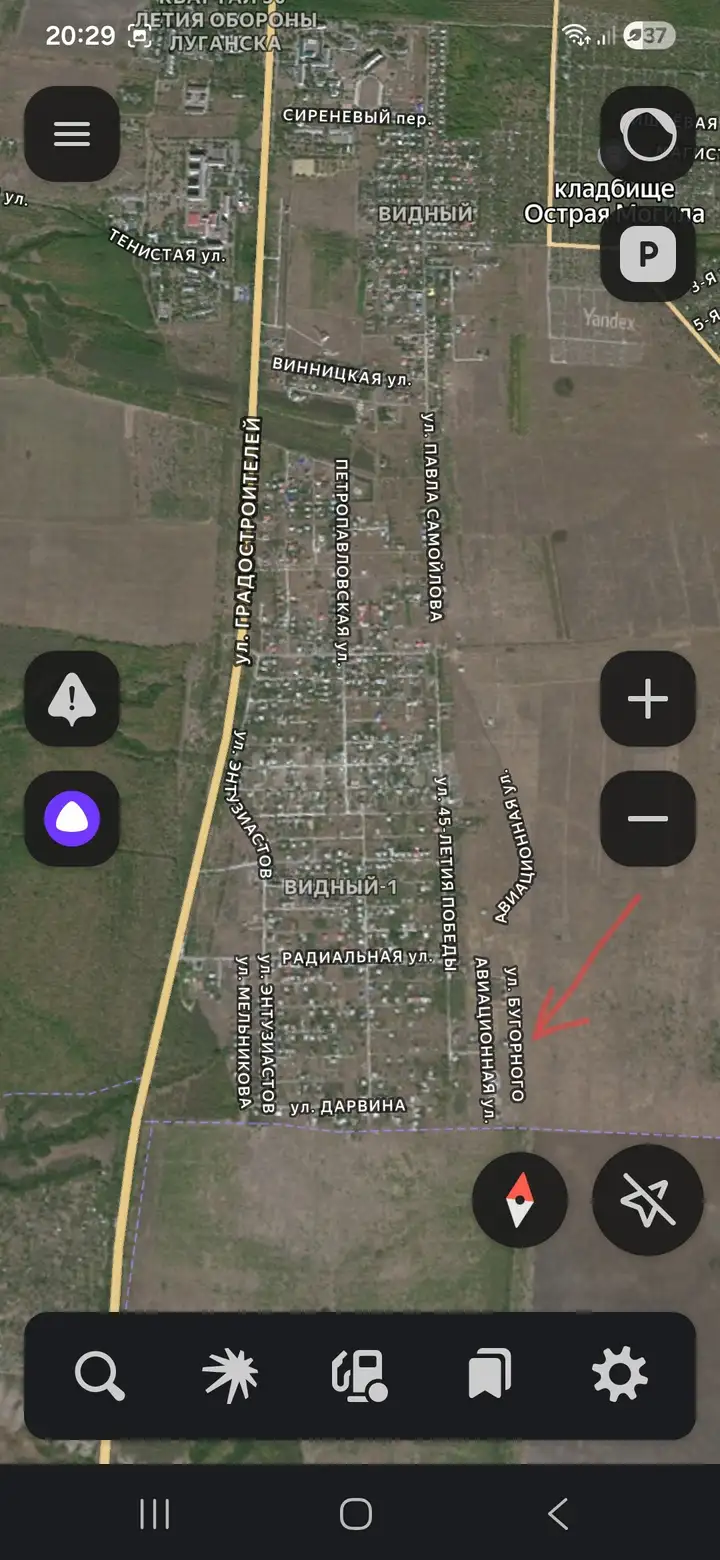Tap the my location arrow button
The width and height of the screenshot is (720, 1560).
point(647,1200)
